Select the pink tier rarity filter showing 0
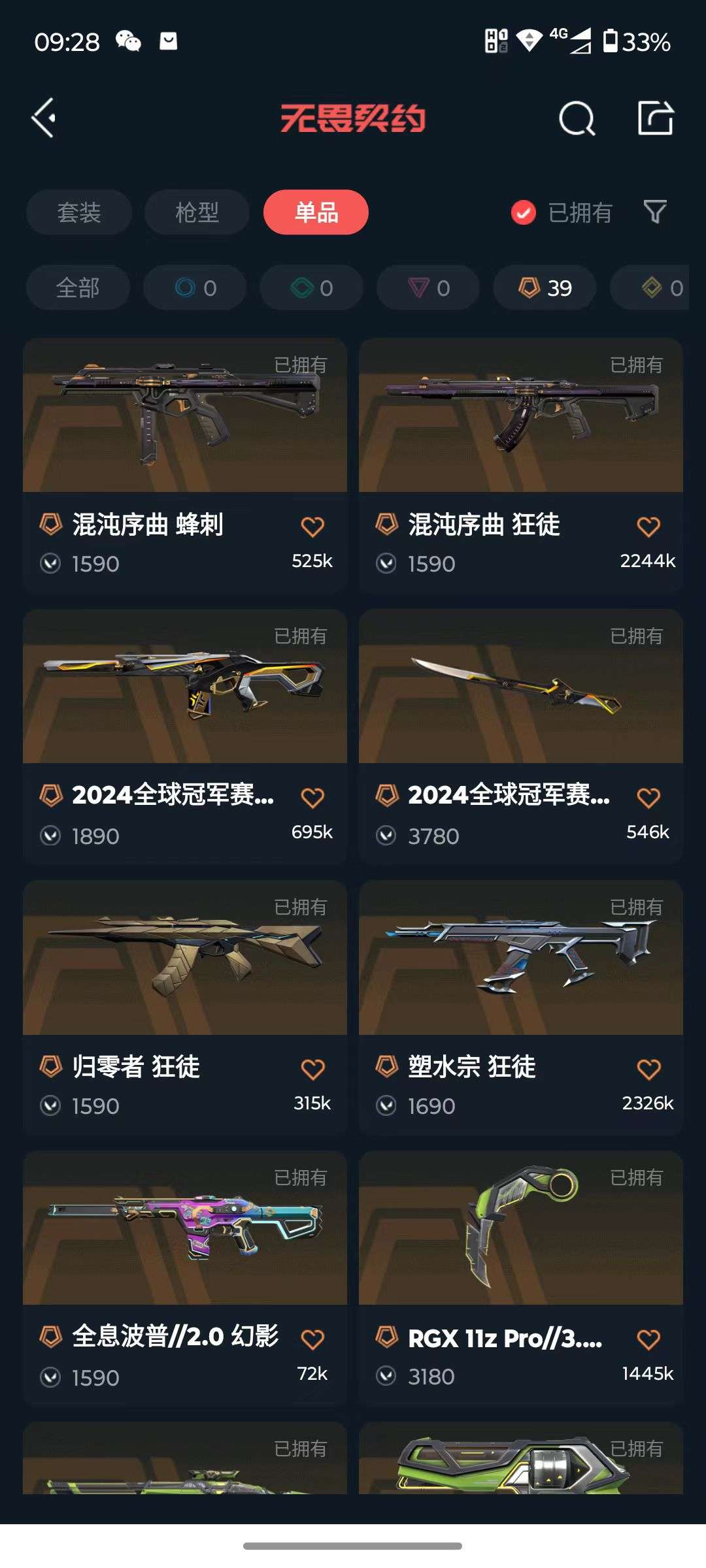Screen dimensions: 706x1568 pos(428,287)
